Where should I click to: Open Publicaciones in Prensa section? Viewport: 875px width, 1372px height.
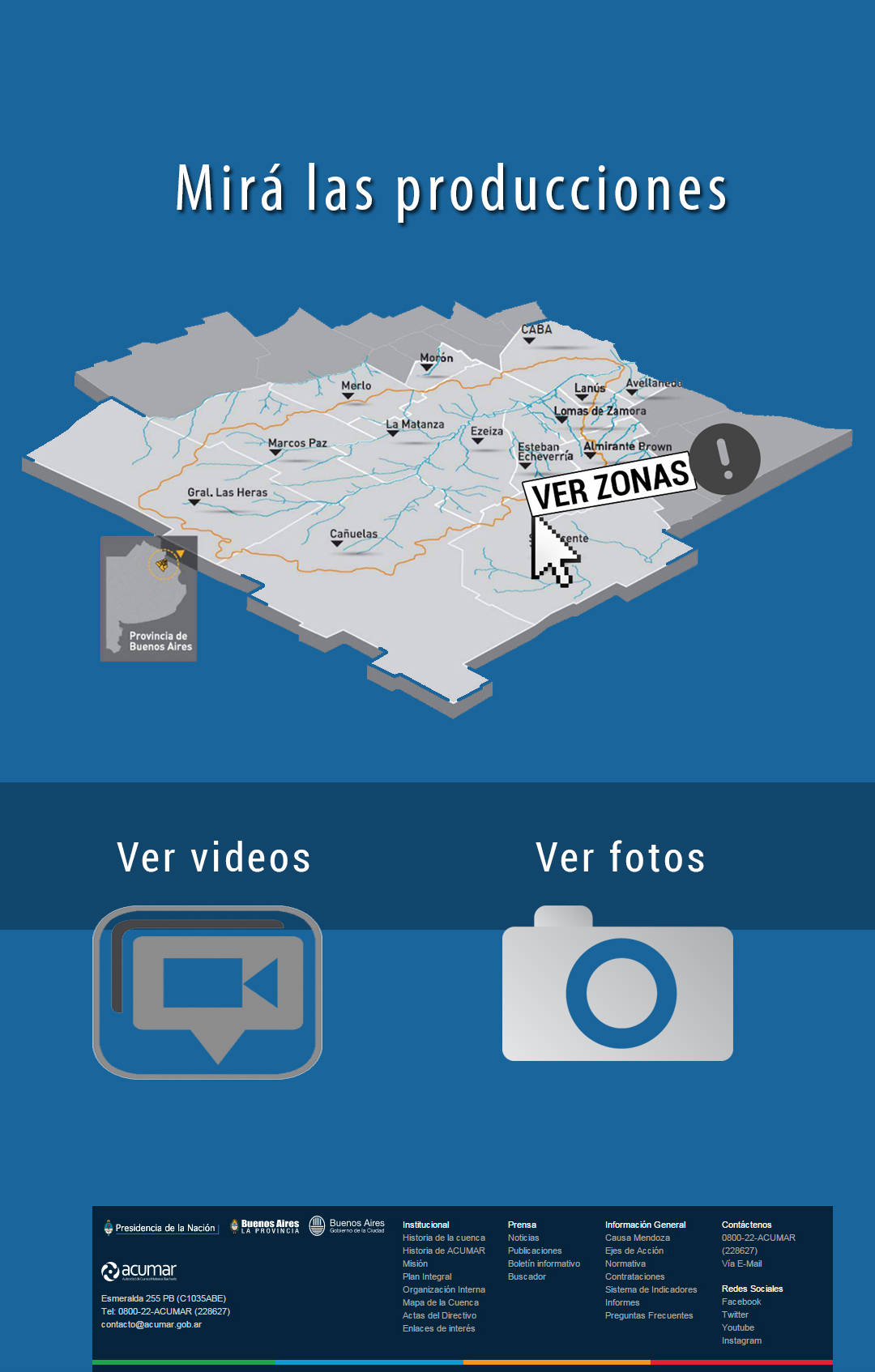(x=534, y=1251)
